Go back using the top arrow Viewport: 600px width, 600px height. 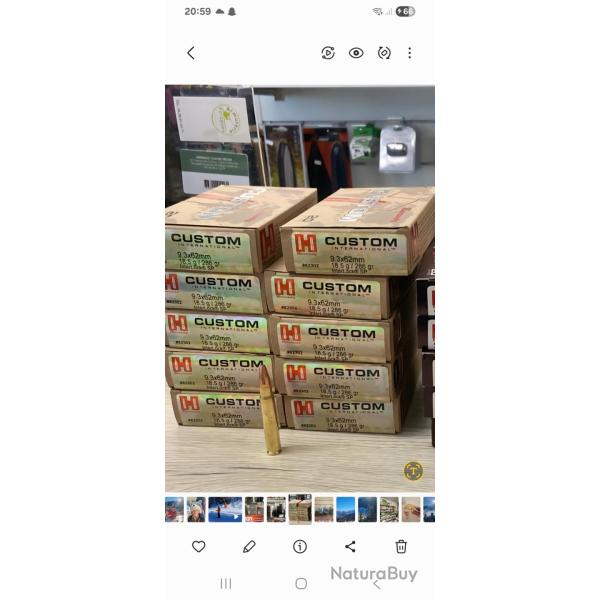click(191, 53)
